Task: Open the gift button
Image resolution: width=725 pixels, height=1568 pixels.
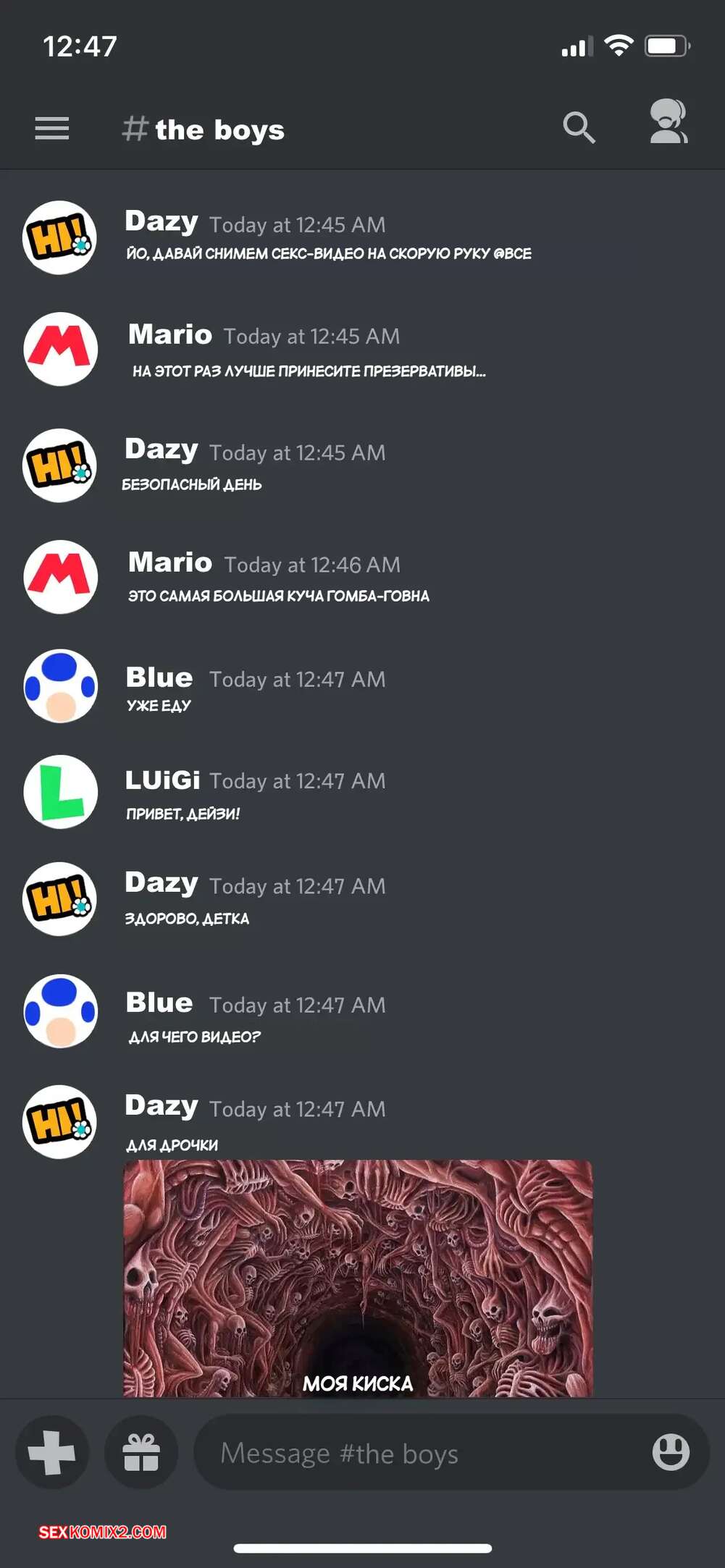Action: click(141, 1452)
